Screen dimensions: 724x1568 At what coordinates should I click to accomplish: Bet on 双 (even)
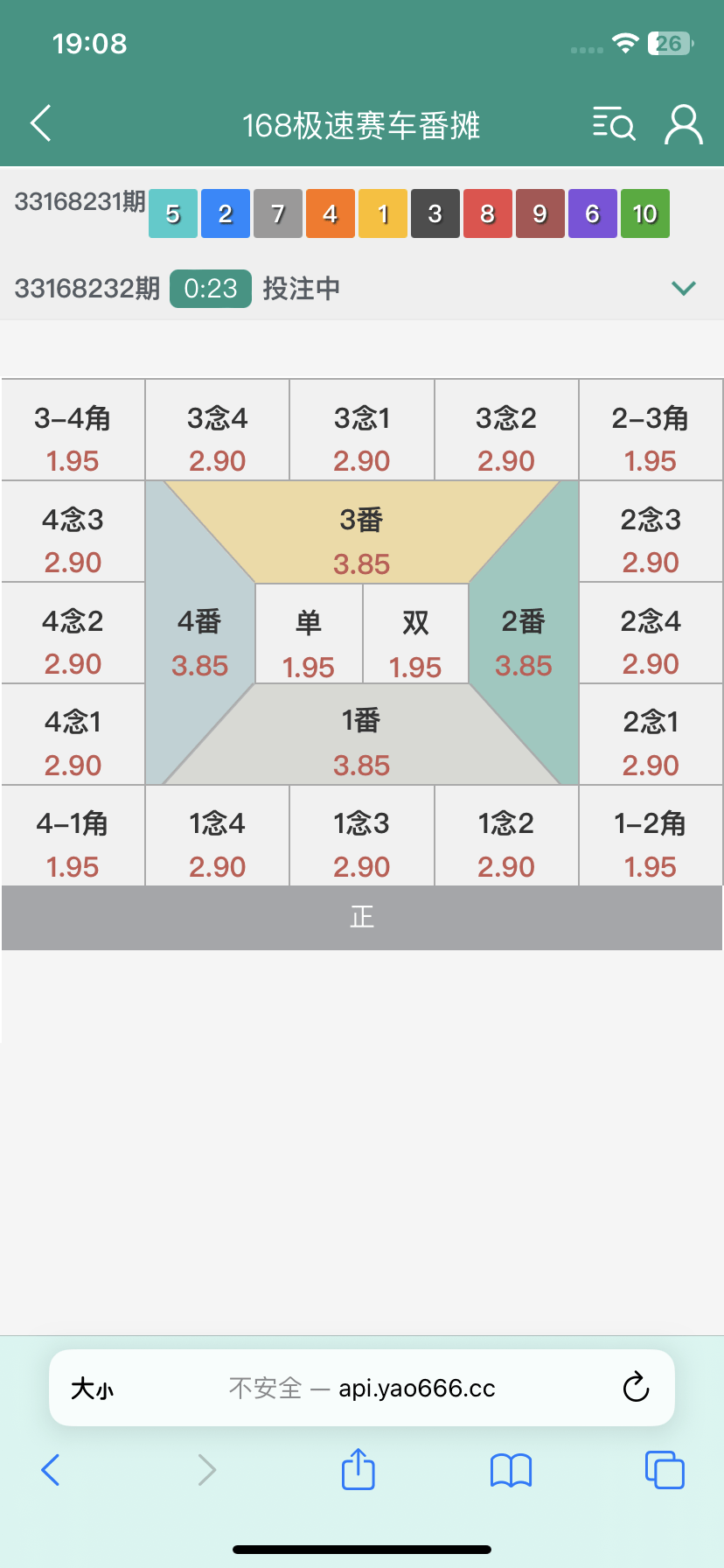tap(415, 643)
